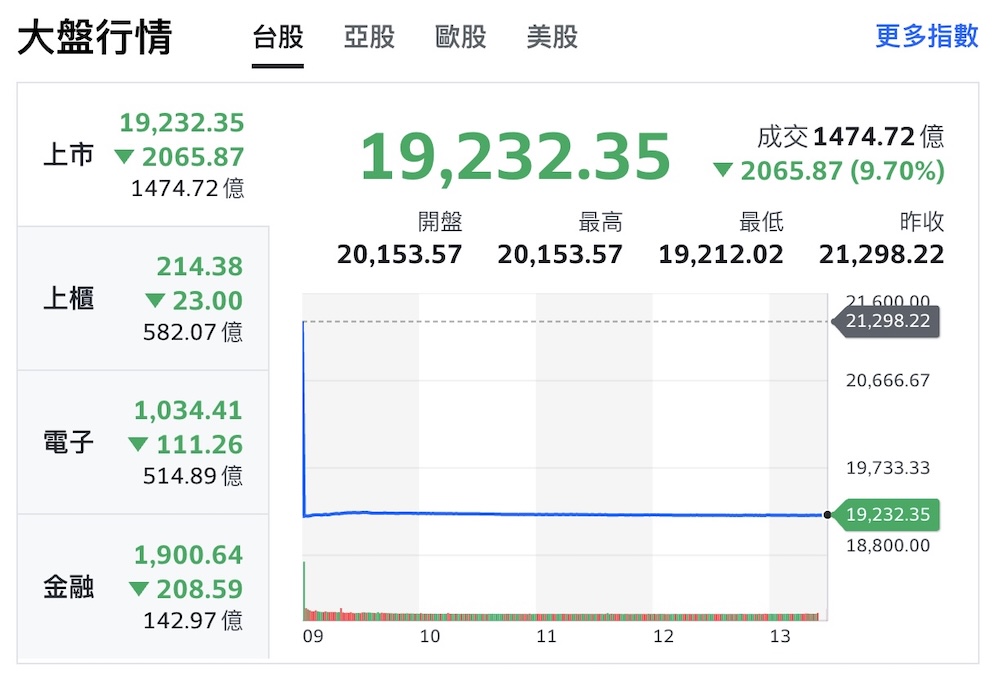Select the 金融 index row

click(x=143, y=587)
